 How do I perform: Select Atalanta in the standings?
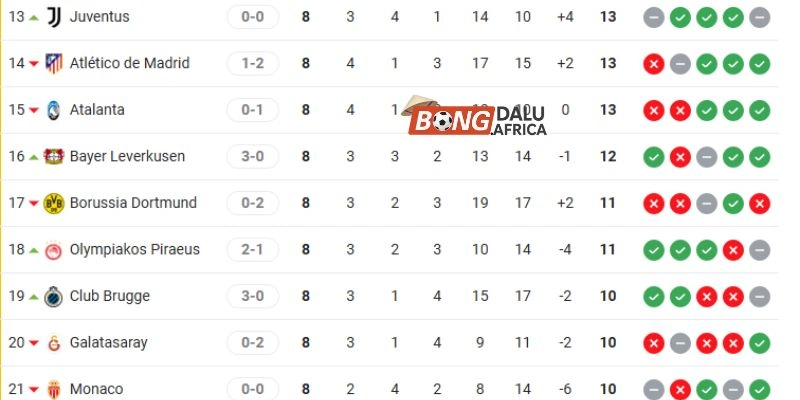[x=97, y=110]
